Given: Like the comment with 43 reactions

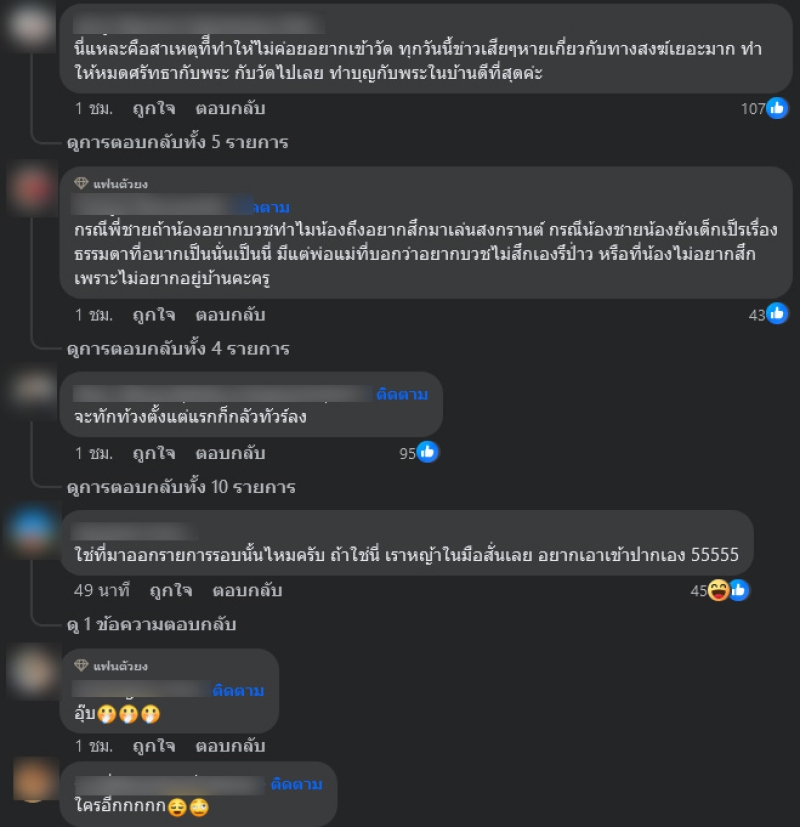Looking at the screenshot, I should tap(154, 314).
